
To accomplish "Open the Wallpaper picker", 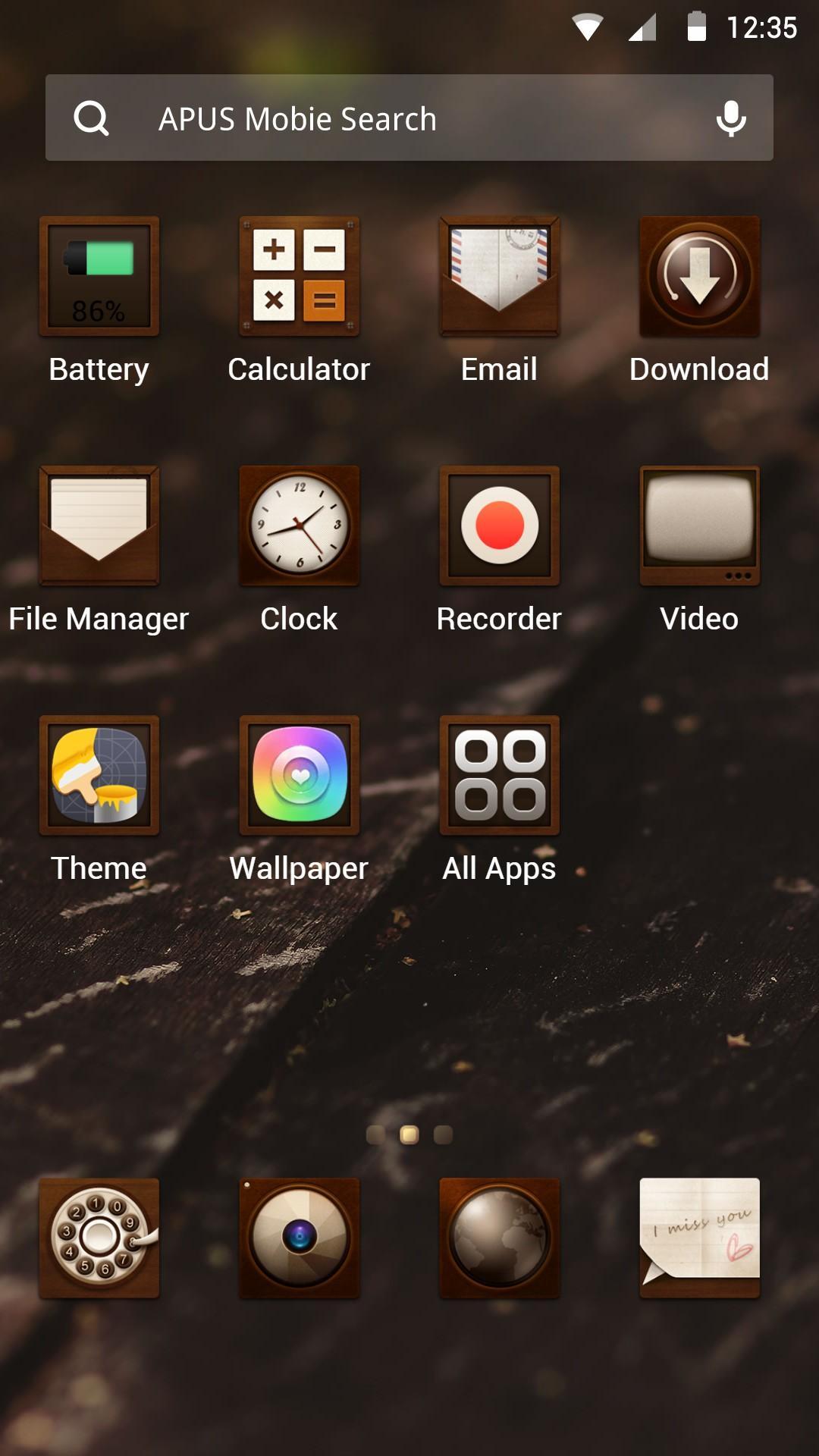I will pyautogui.click(x=299, y=774).
